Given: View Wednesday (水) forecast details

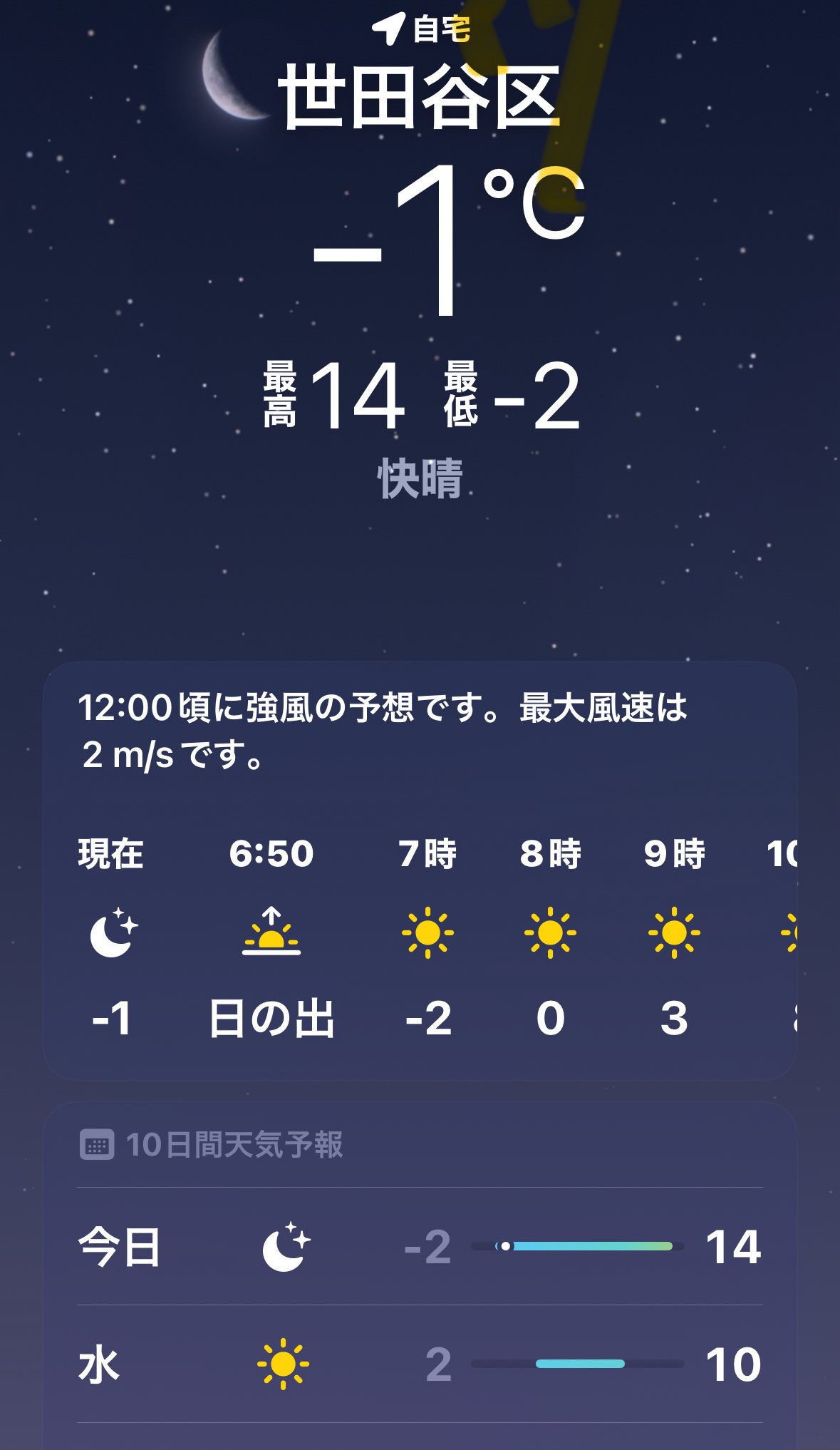Looking at the screenshot, I should (419, 1364).
